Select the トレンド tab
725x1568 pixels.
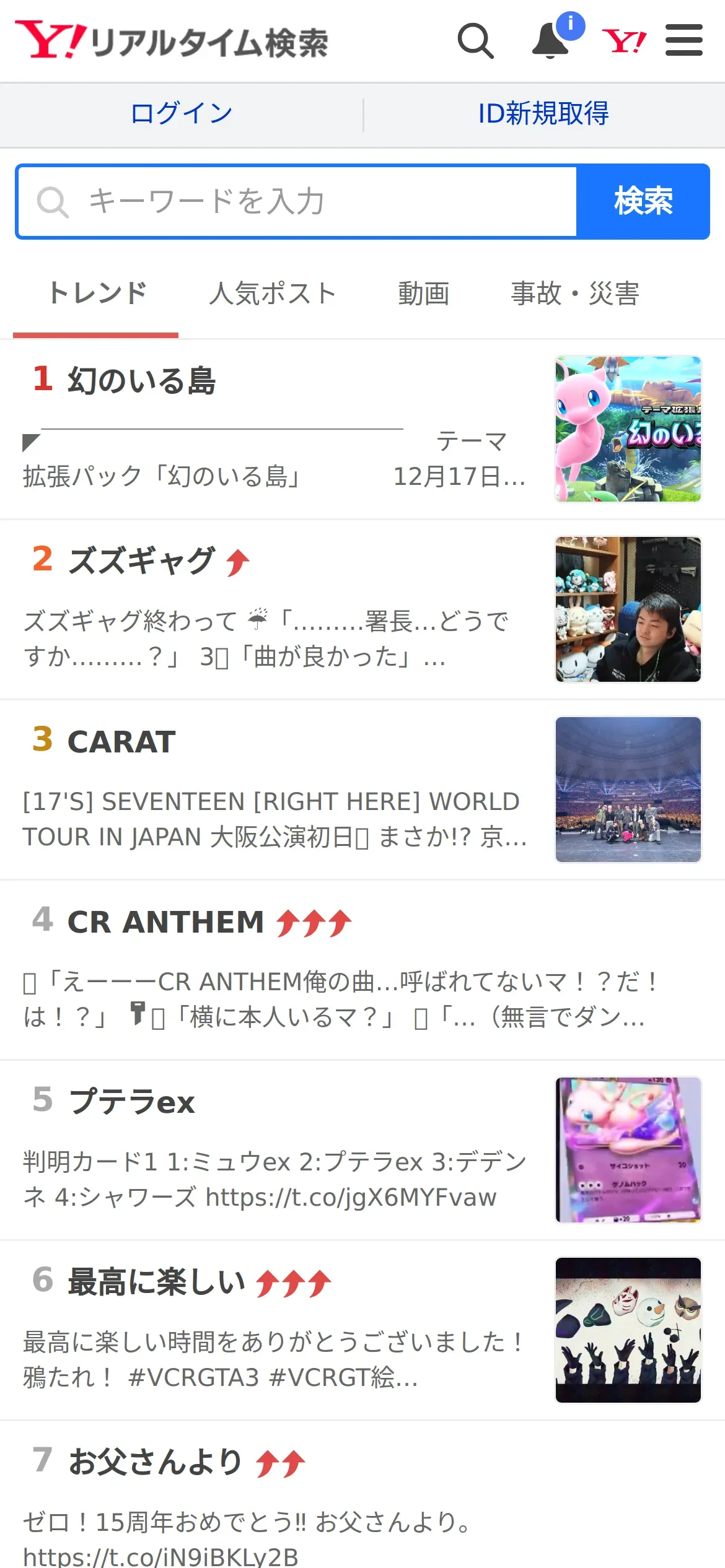pyautogui.click(x=97, y=294)
